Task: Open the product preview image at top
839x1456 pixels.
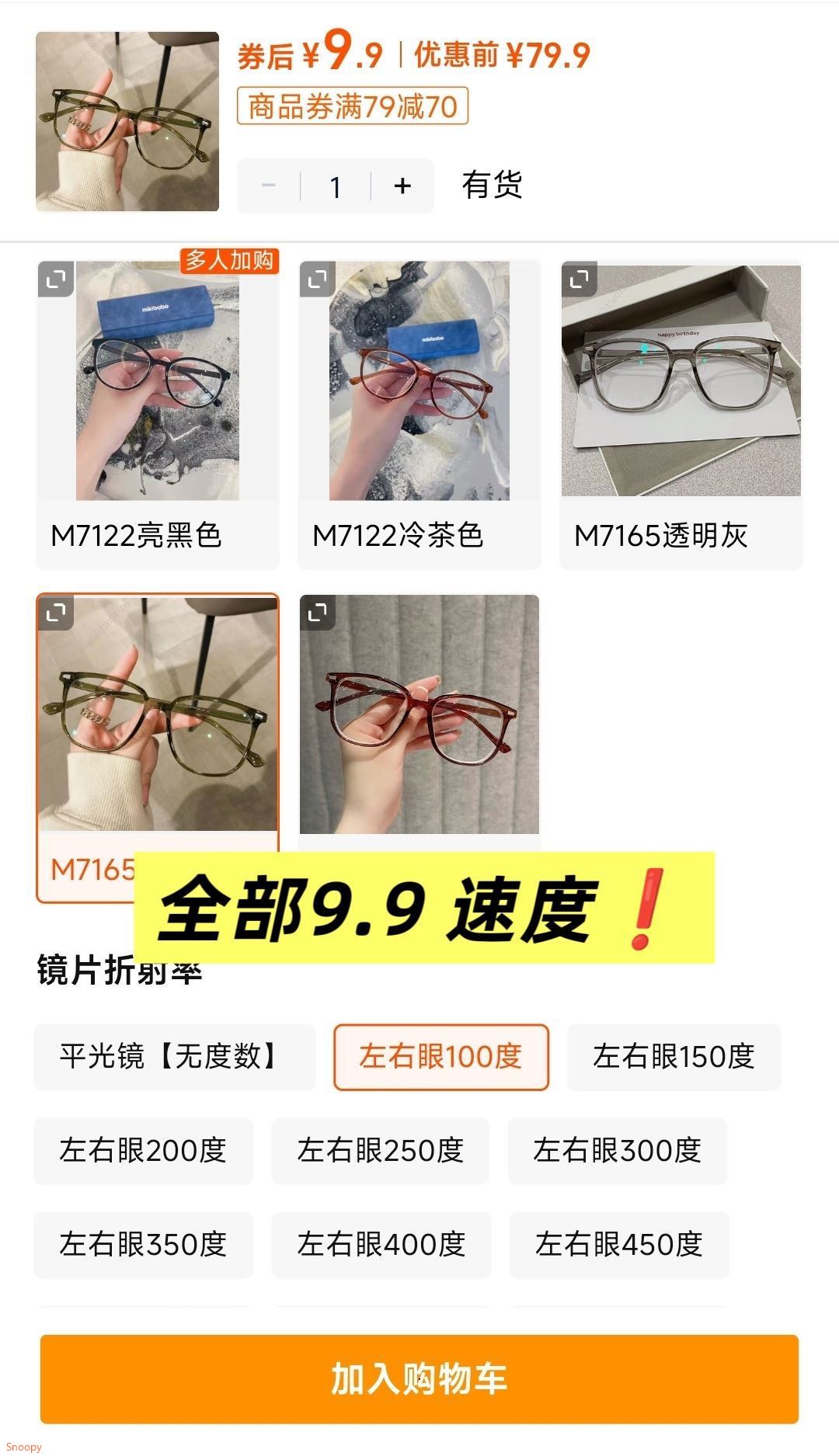Action: [x=127, y=122]
